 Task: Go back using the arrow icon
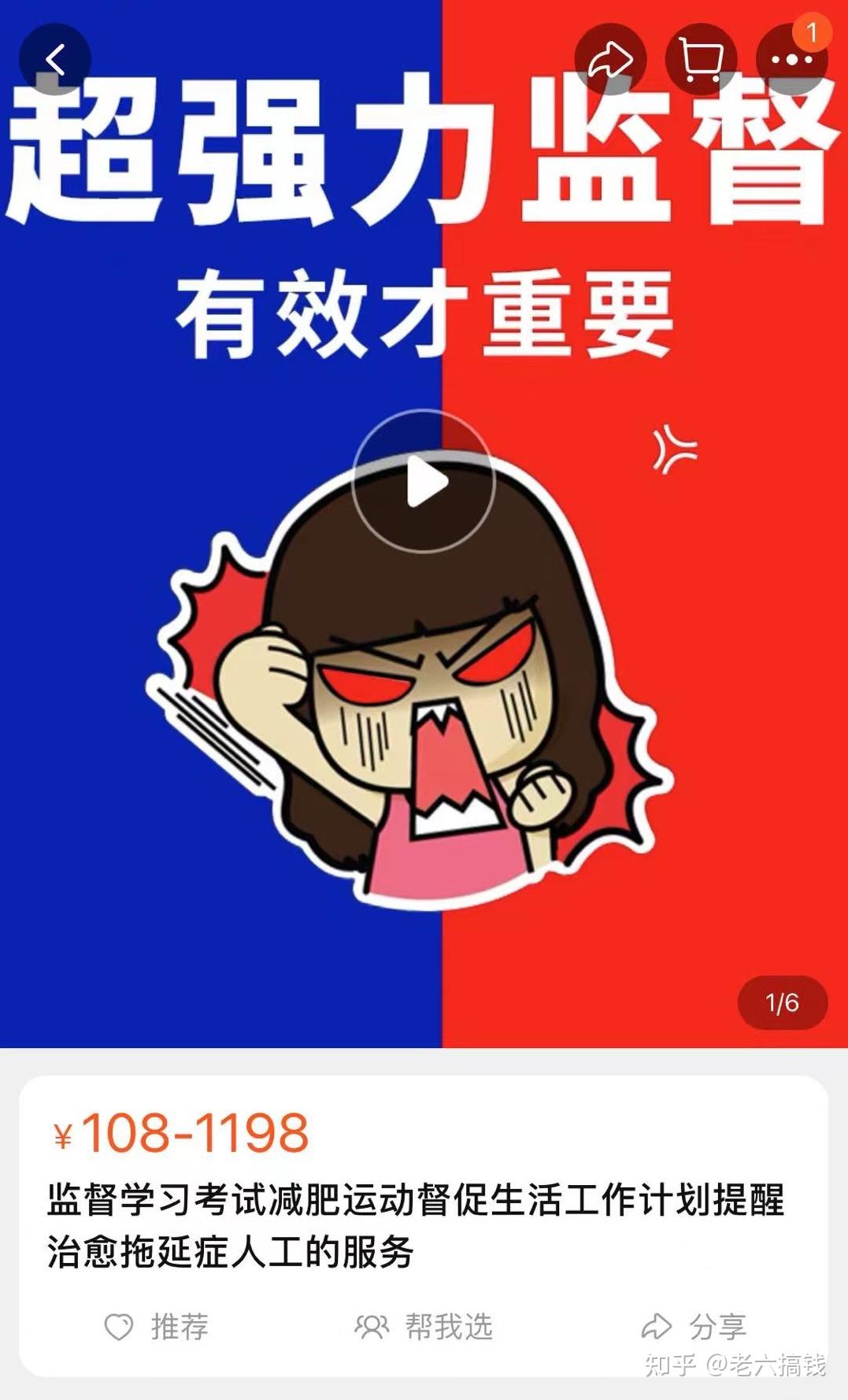pos(55,59)
